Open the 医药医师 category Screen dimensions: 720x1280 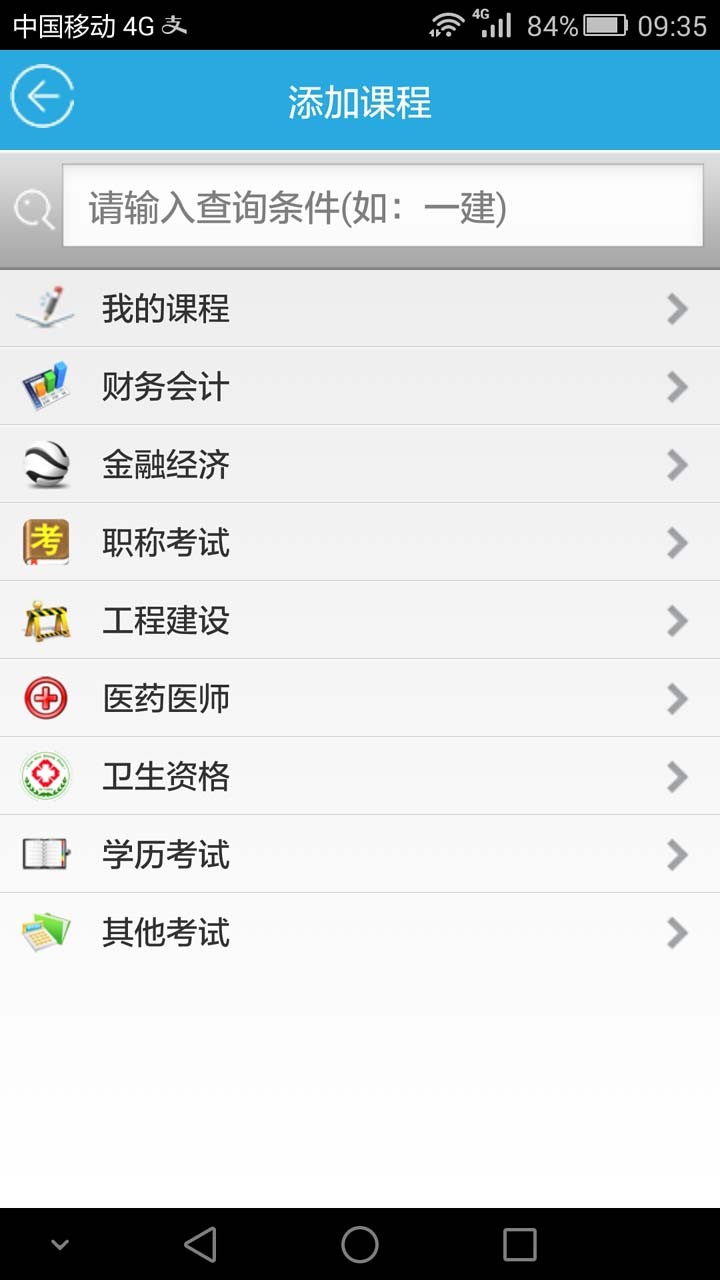pos(360,699)
